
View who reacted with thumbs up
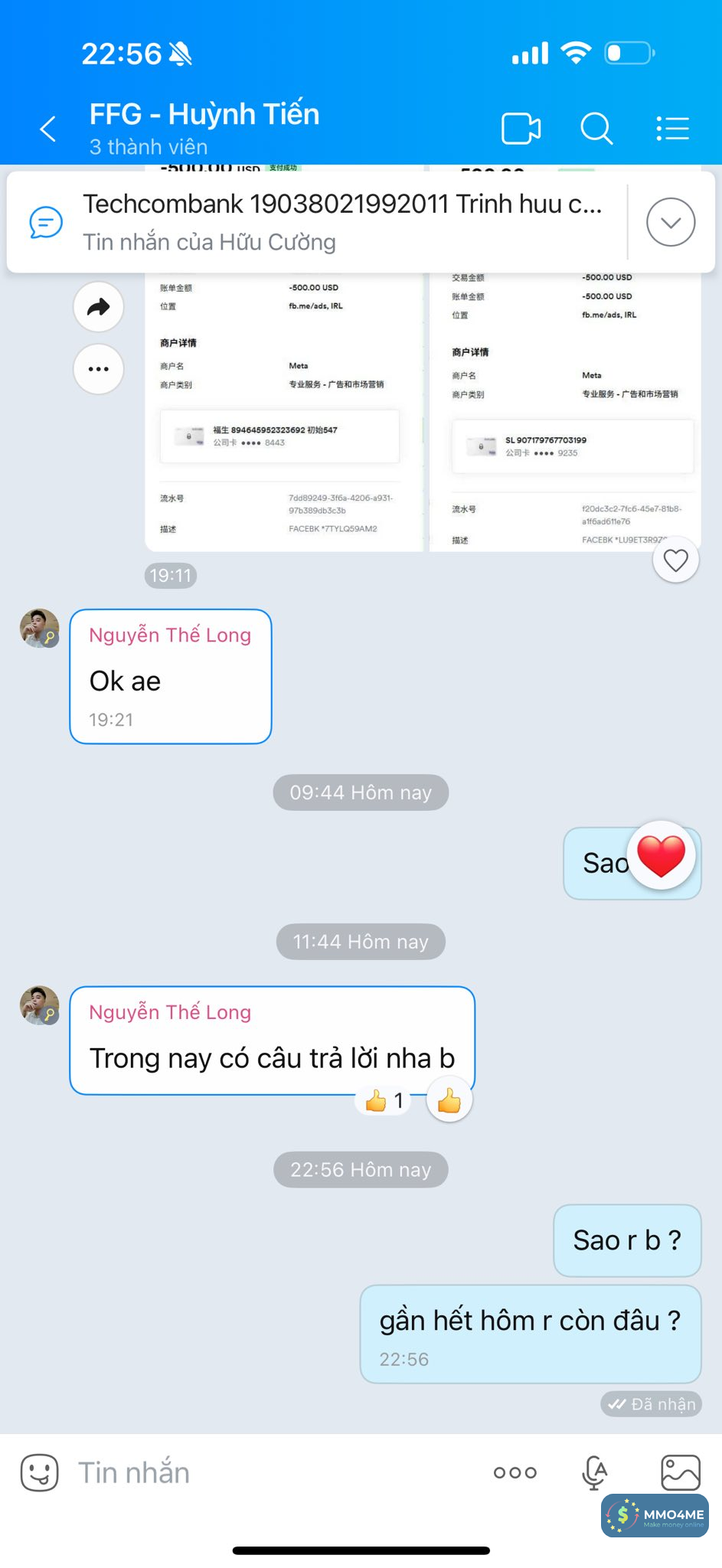(384, 1101)
